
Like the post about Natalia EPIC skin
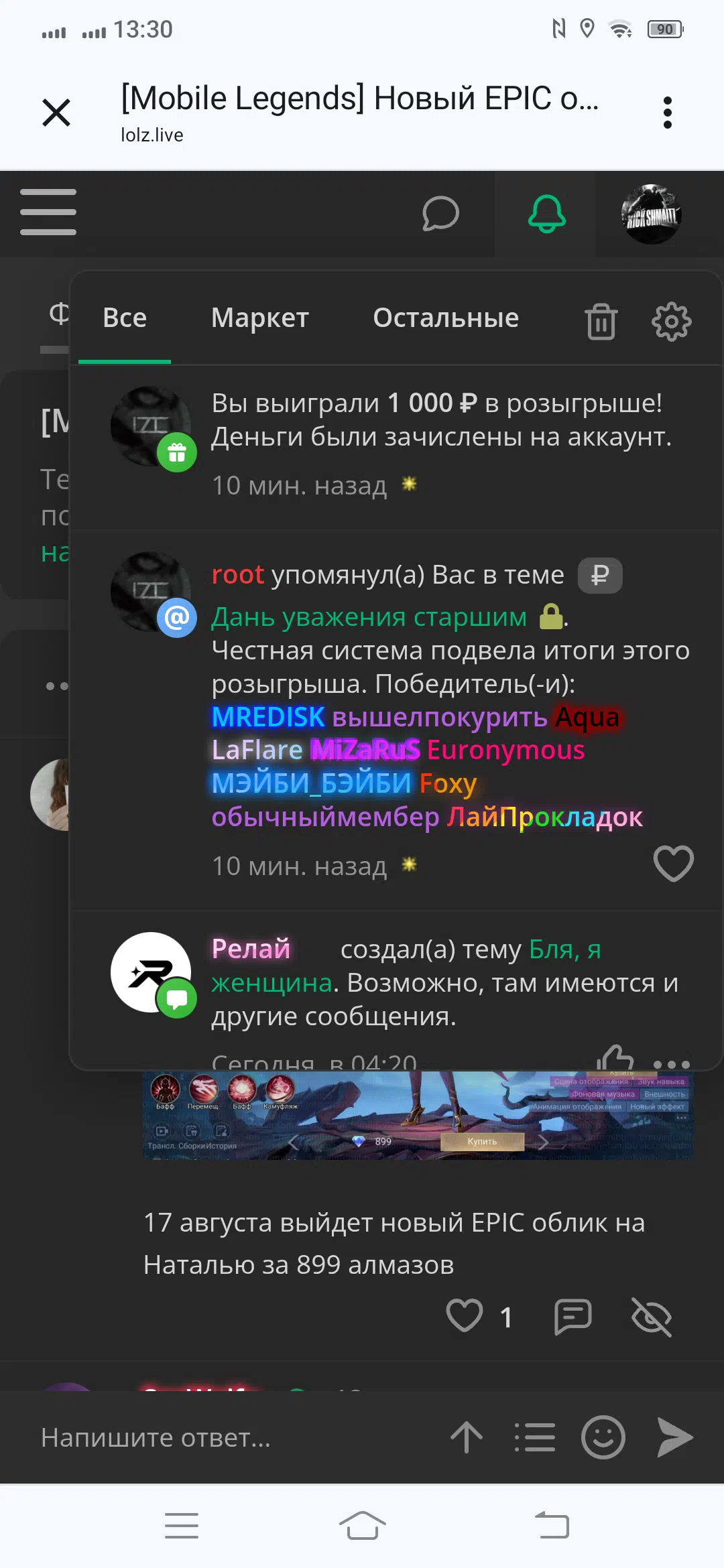[x=465, y=1315]
